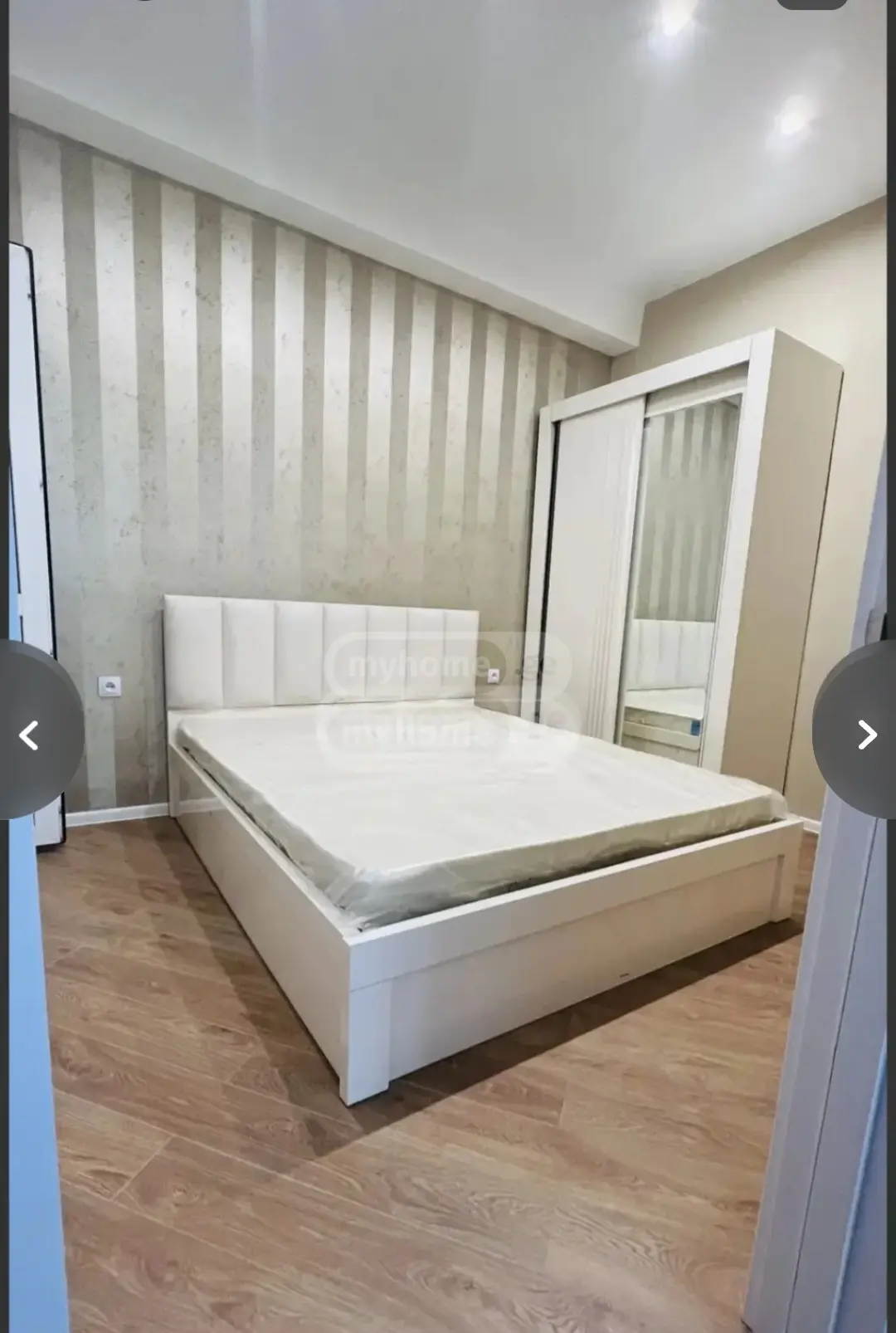Go to the previous listing photo
Screen dimensions: 896x1333
32,735
